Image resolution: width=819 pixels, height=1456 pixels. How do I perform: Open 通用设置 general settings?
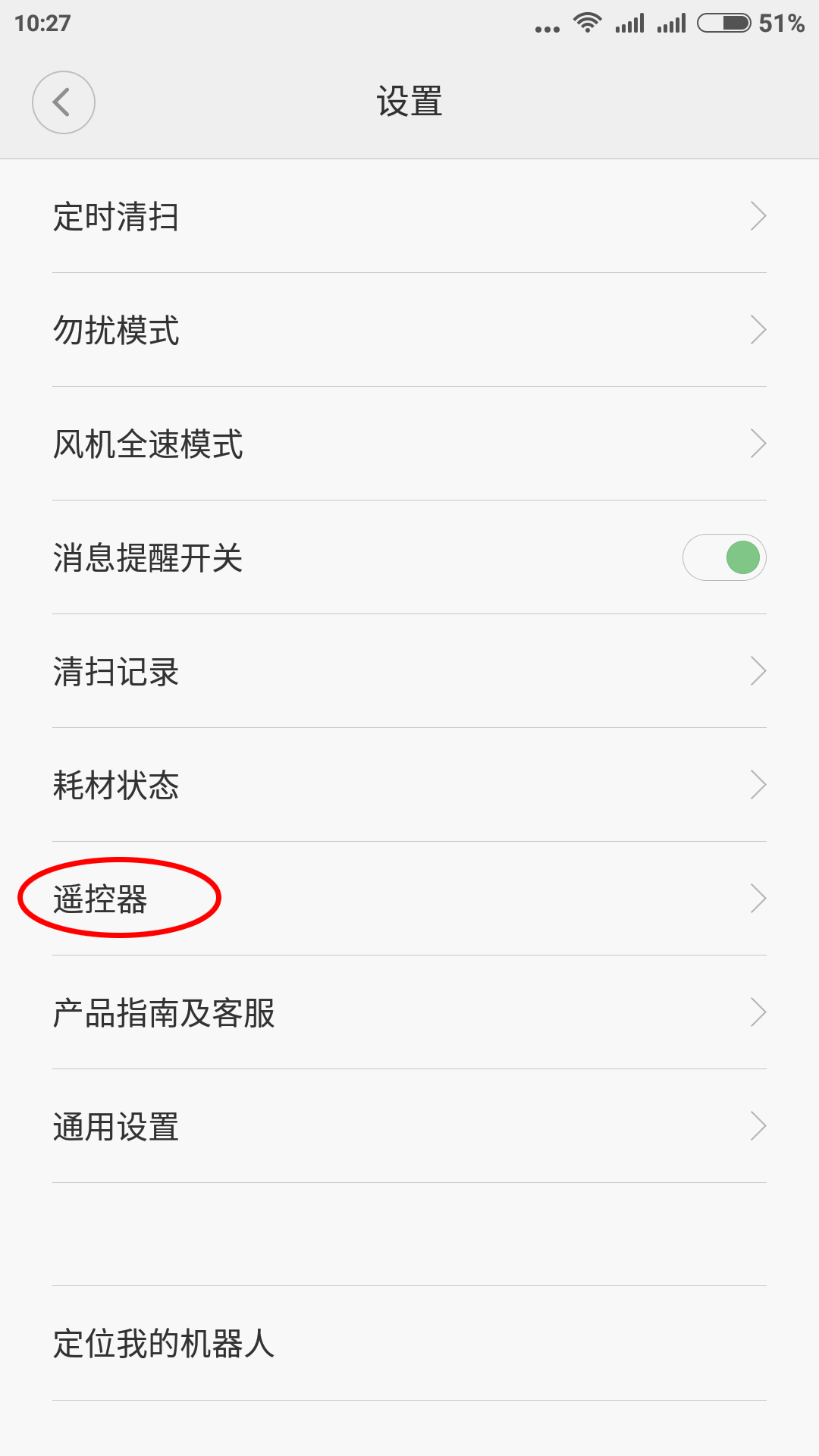(x=409, y=1127)
